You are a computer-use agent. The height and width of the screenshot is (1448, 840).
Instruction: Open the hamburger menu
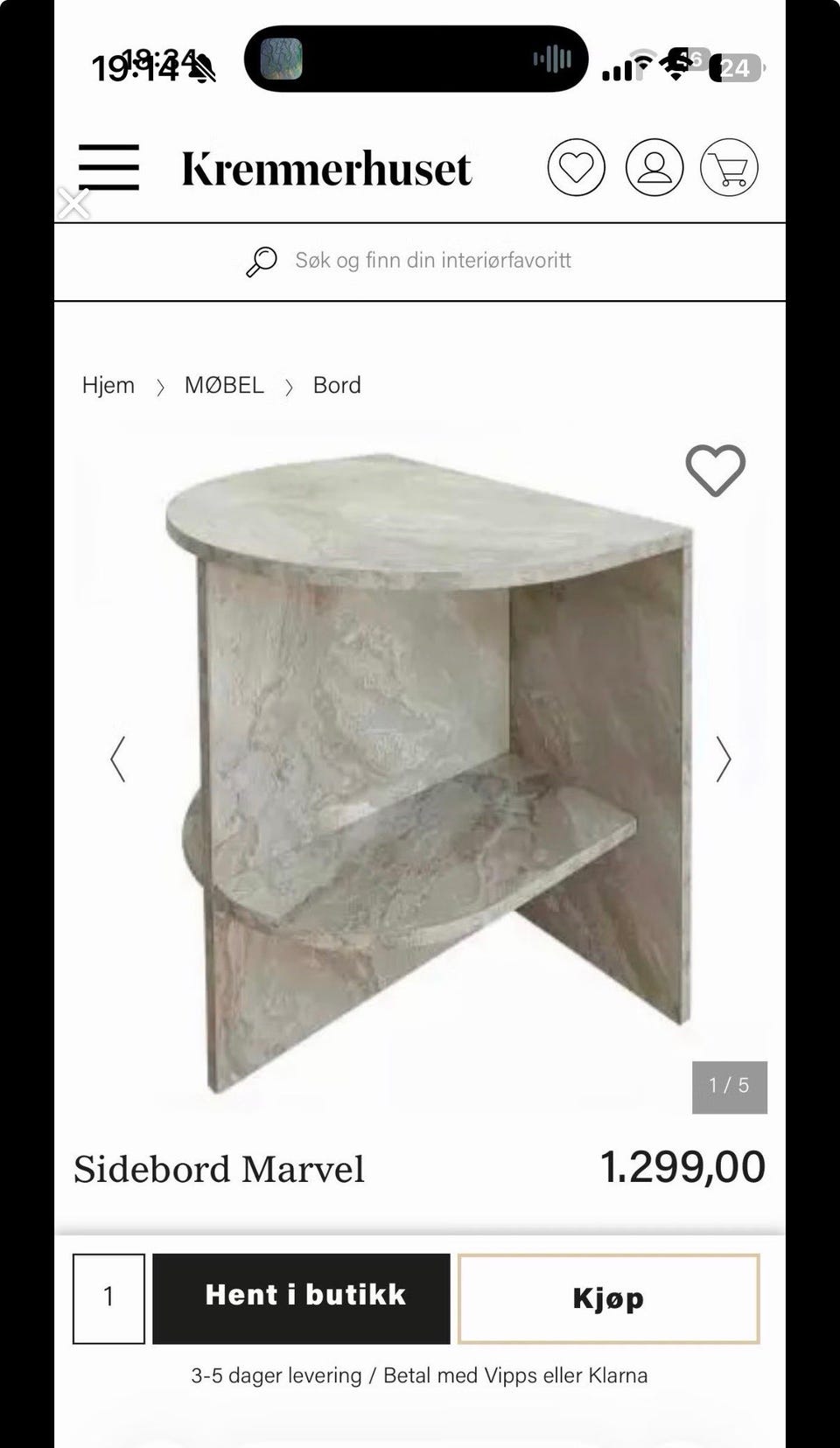(108, 167)
